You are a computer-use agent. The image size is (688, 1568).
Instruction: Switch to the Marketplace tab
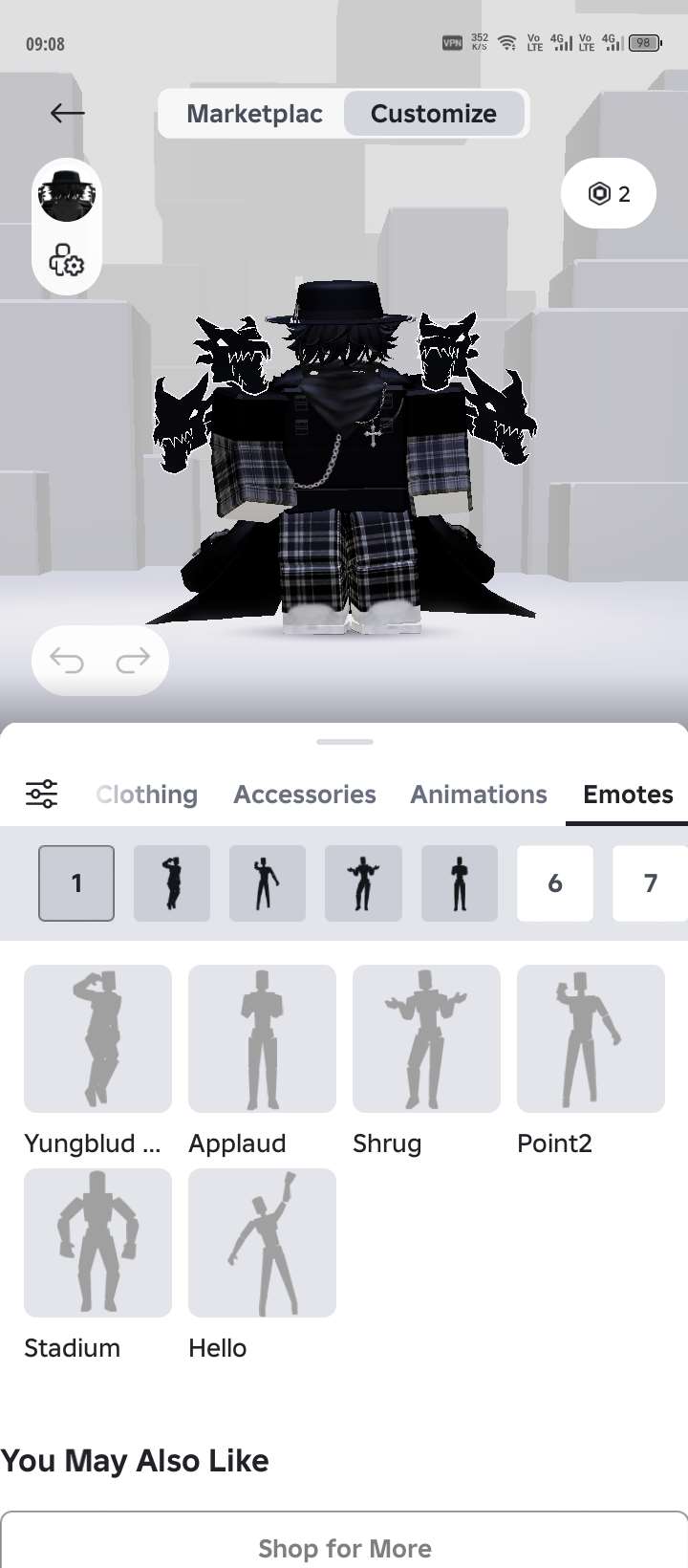pos(253,113)
